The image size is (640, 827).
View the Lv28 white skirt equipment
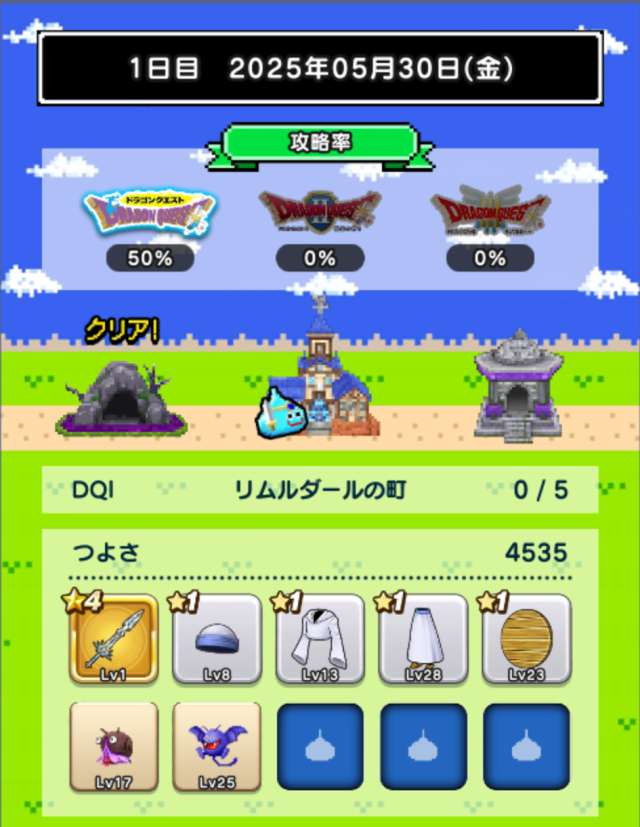423,639
